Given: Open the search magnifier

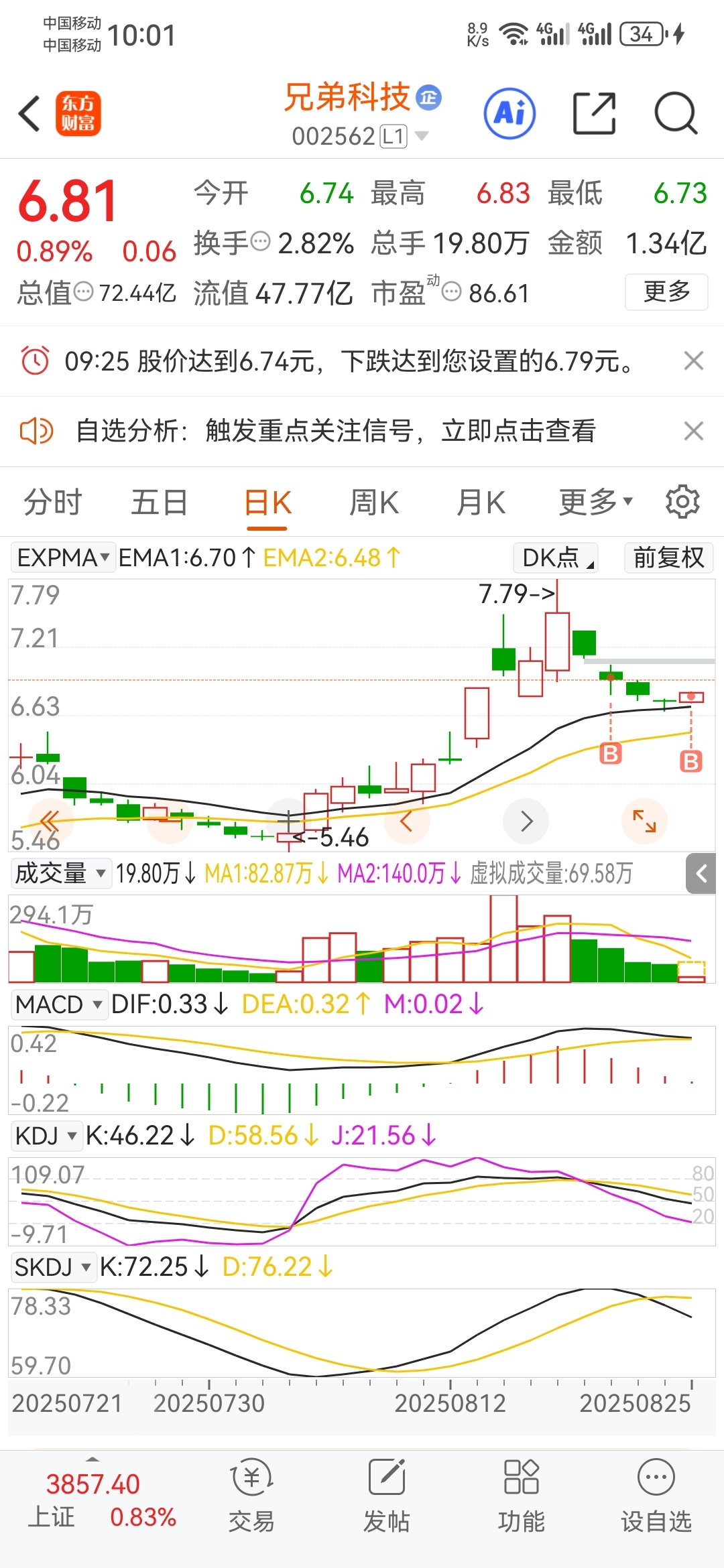Looking at the screenshot, I should 676,113.
